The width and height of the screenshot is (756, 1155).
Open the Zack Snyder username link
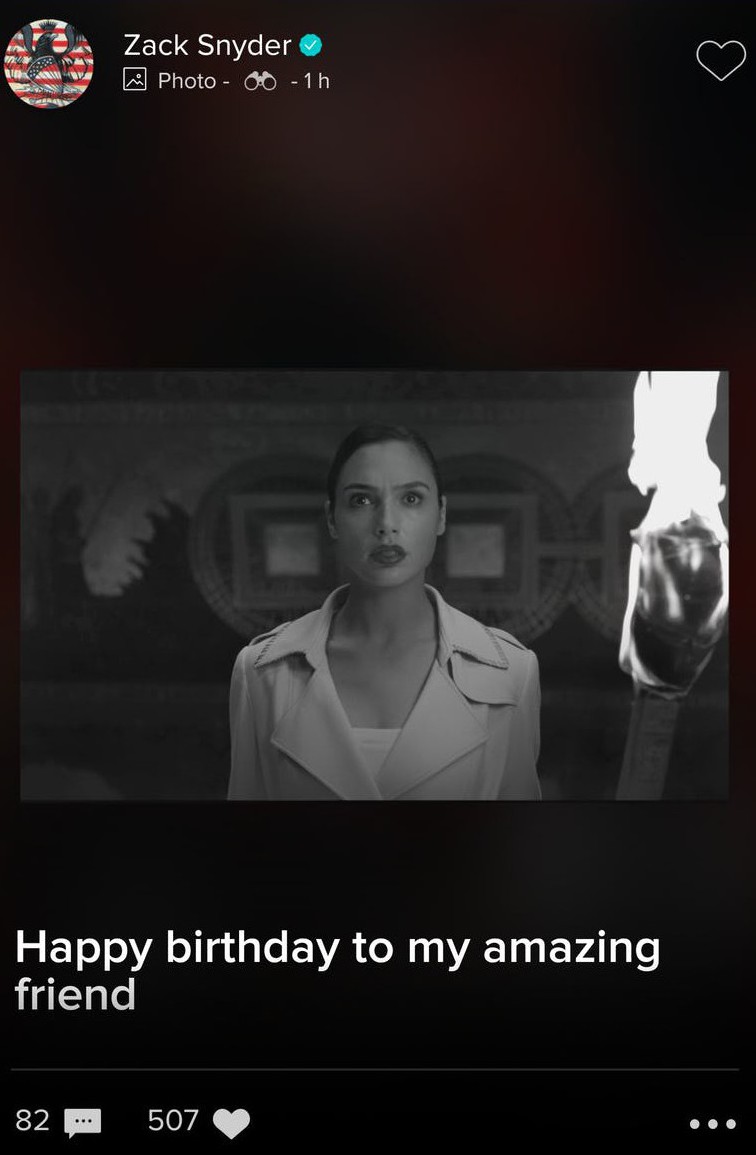pos(207,45)
